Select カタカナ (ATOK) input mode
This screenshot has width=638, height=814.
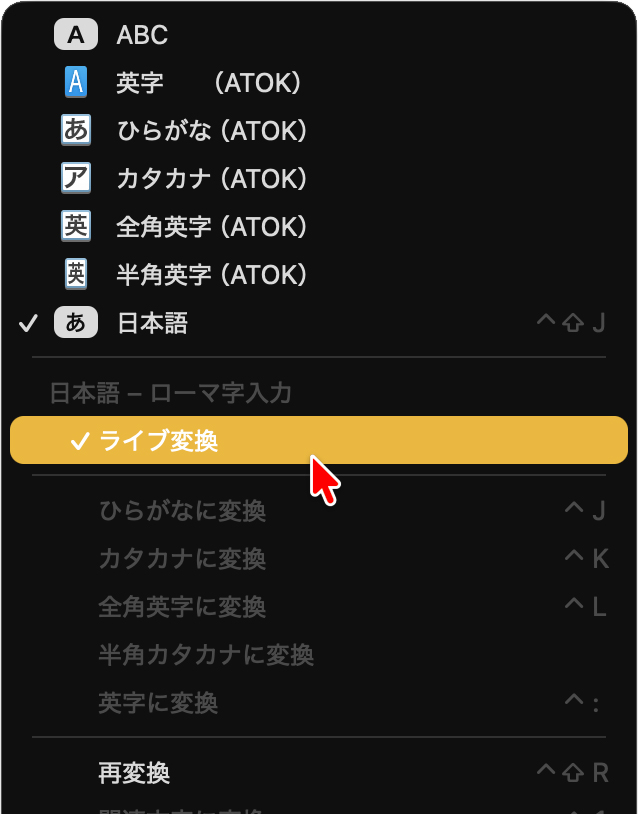[211, 179]
